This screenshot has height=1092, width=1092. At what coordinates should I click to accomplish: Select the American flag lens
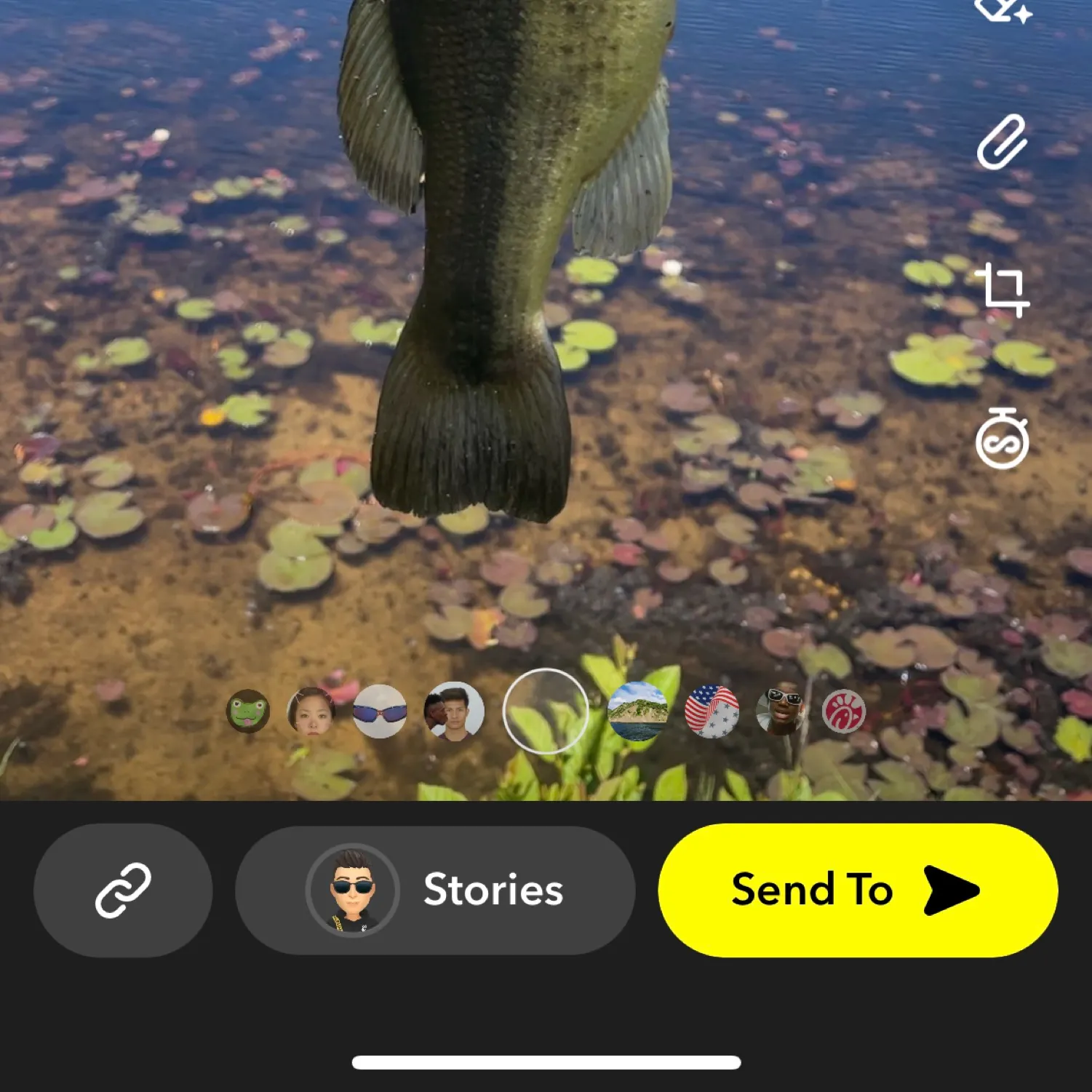tap(712, 711)
